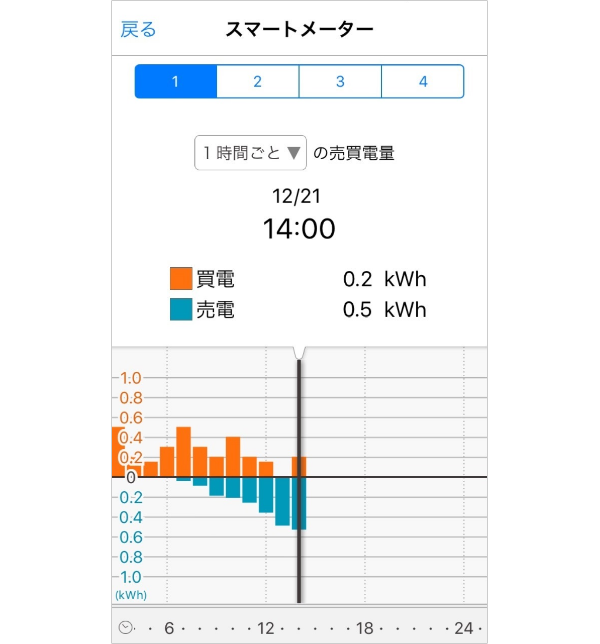Select segment 3
This screenshot has height=644, width=600.
tap(340, 82)
